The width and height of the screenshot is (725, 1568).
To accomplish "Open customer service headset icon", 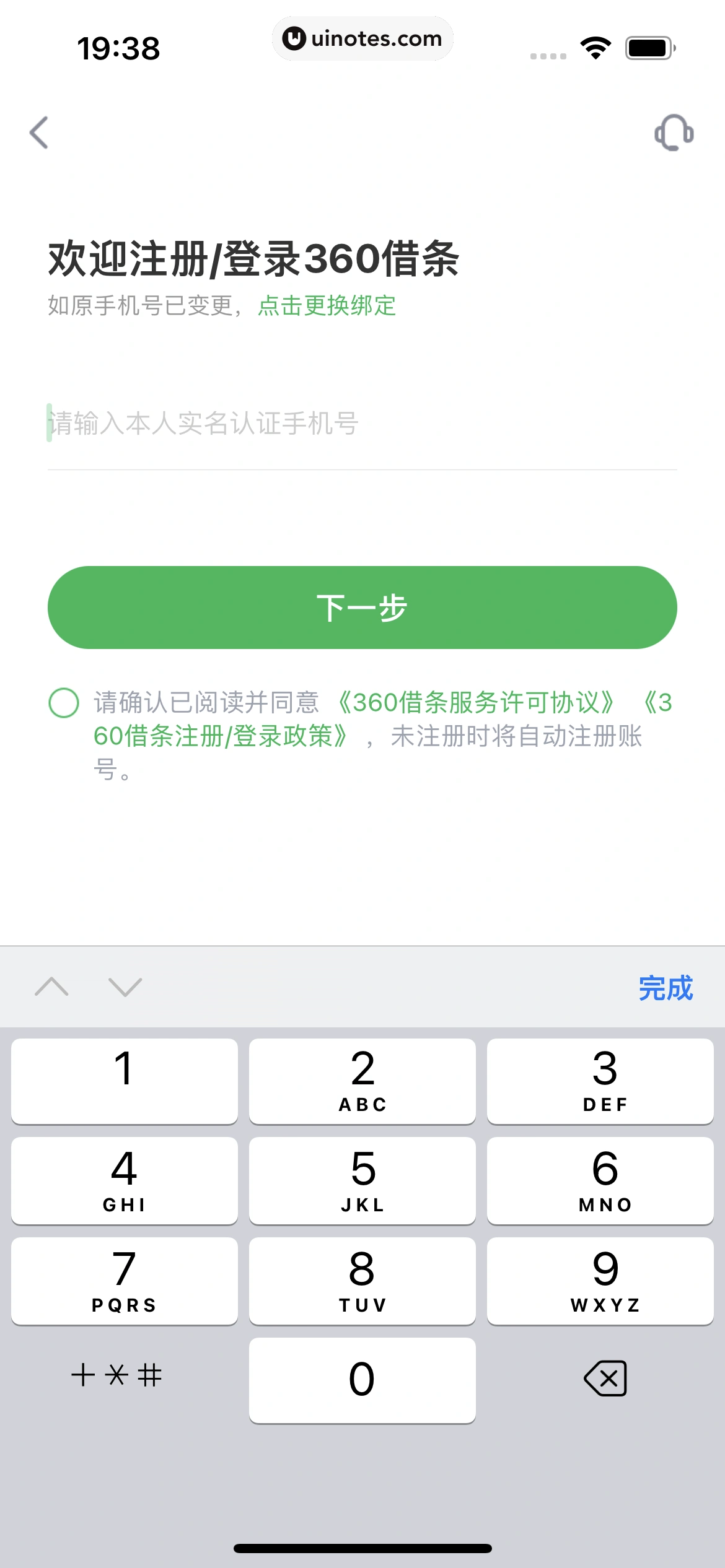I will [674, 133].
